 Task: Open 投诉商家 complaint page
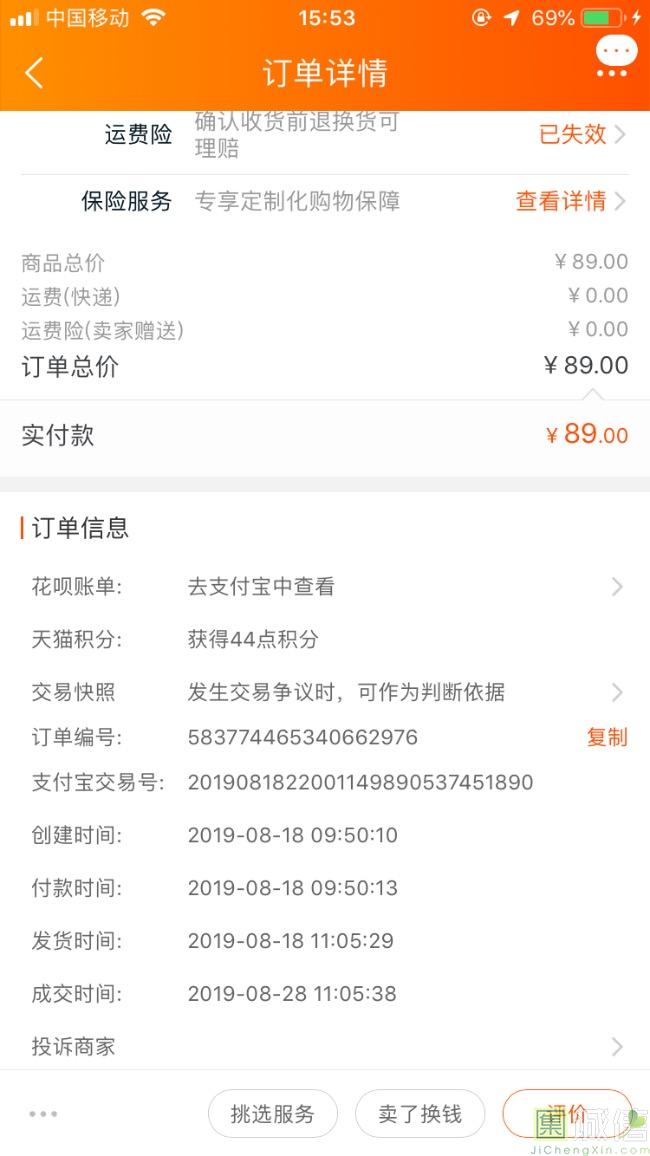325,1047
